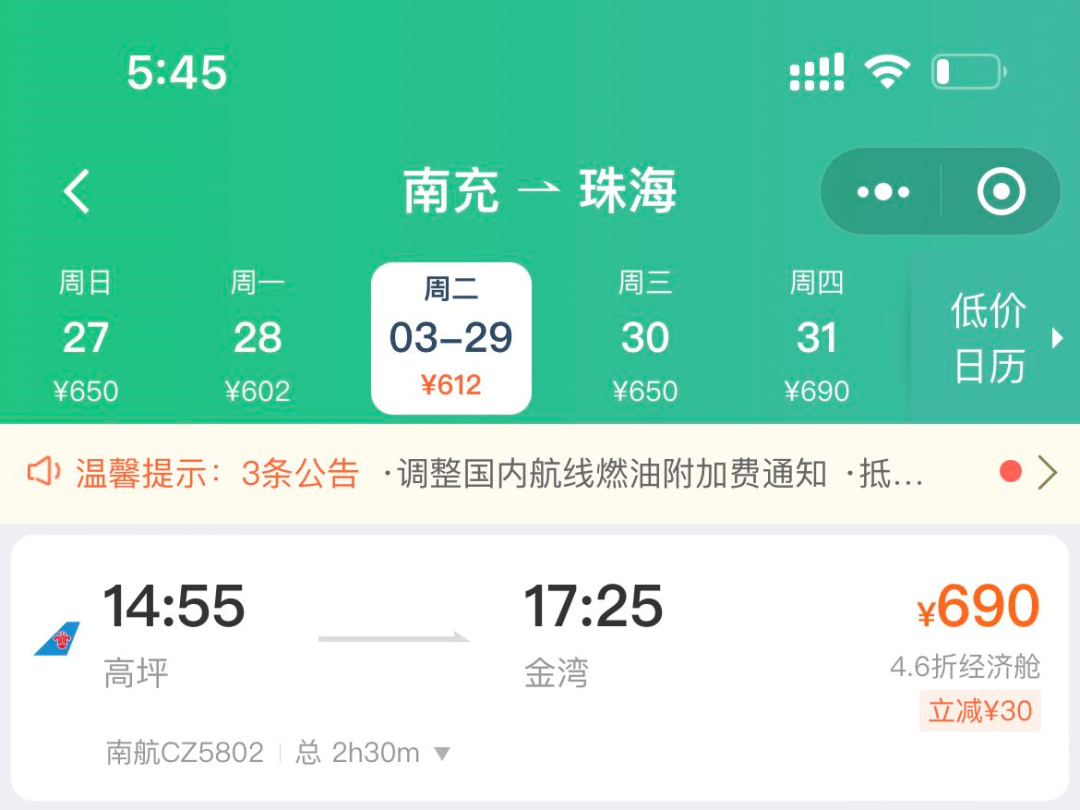Switch to Wednesday the 30th at ¥650
Image resolution: width=1080 pixels, height=810 pixels.
tap(645, 338)
